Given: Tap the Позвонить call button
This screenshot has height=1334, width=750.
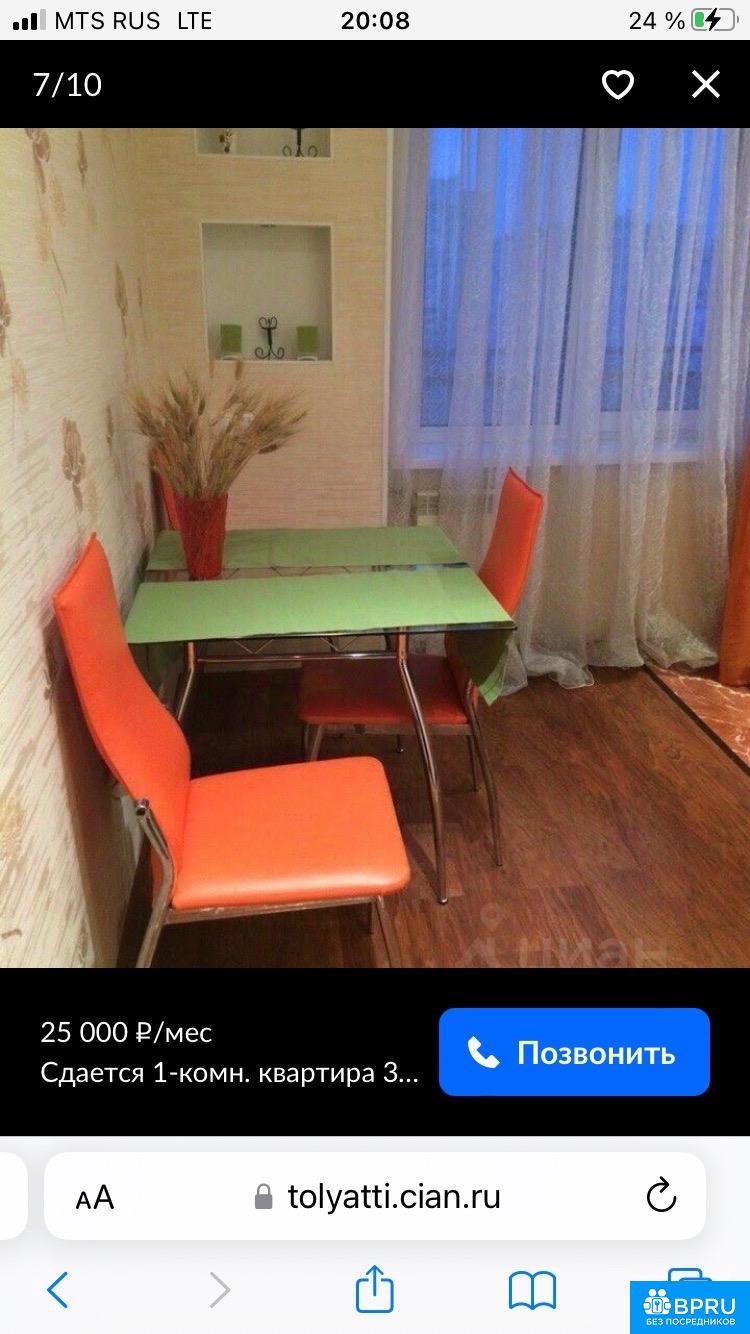Looking at the screenshot, I should point(574,1052).
